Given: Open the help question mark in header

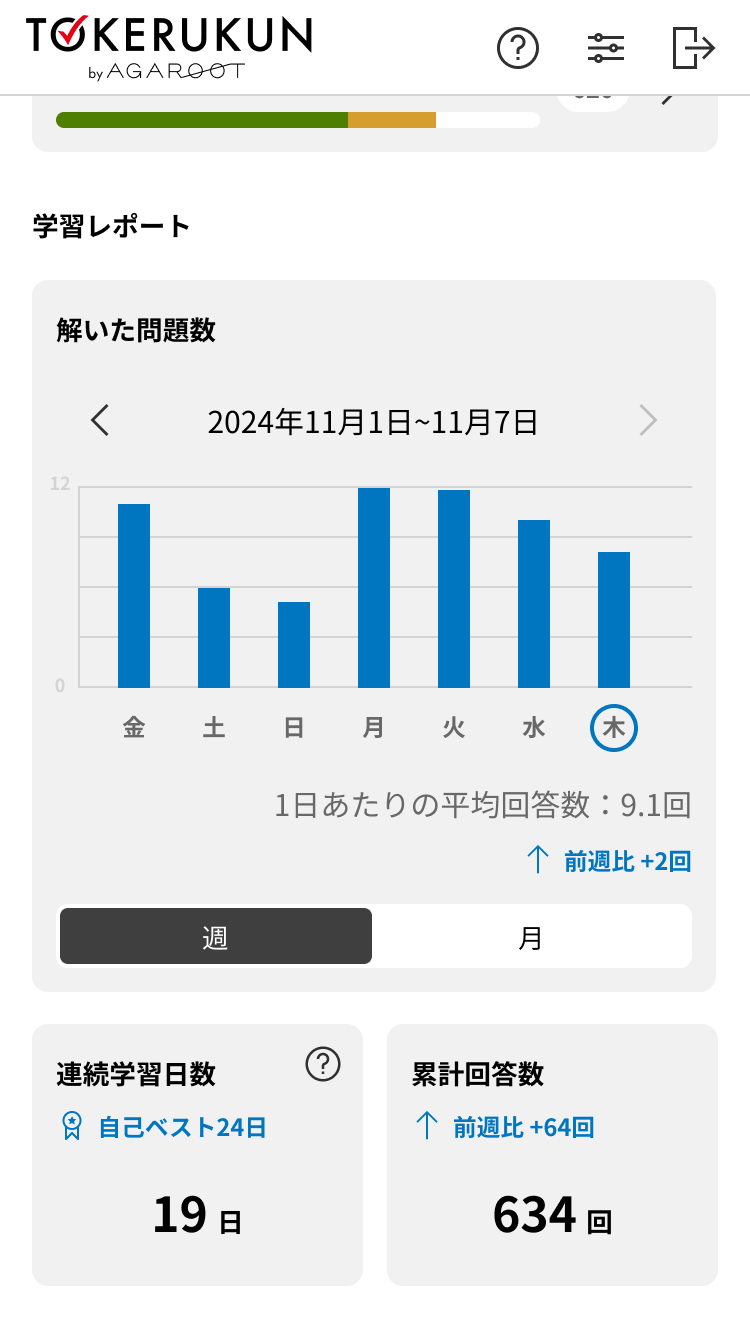Looking at the screenshot, I should [518, 48].
